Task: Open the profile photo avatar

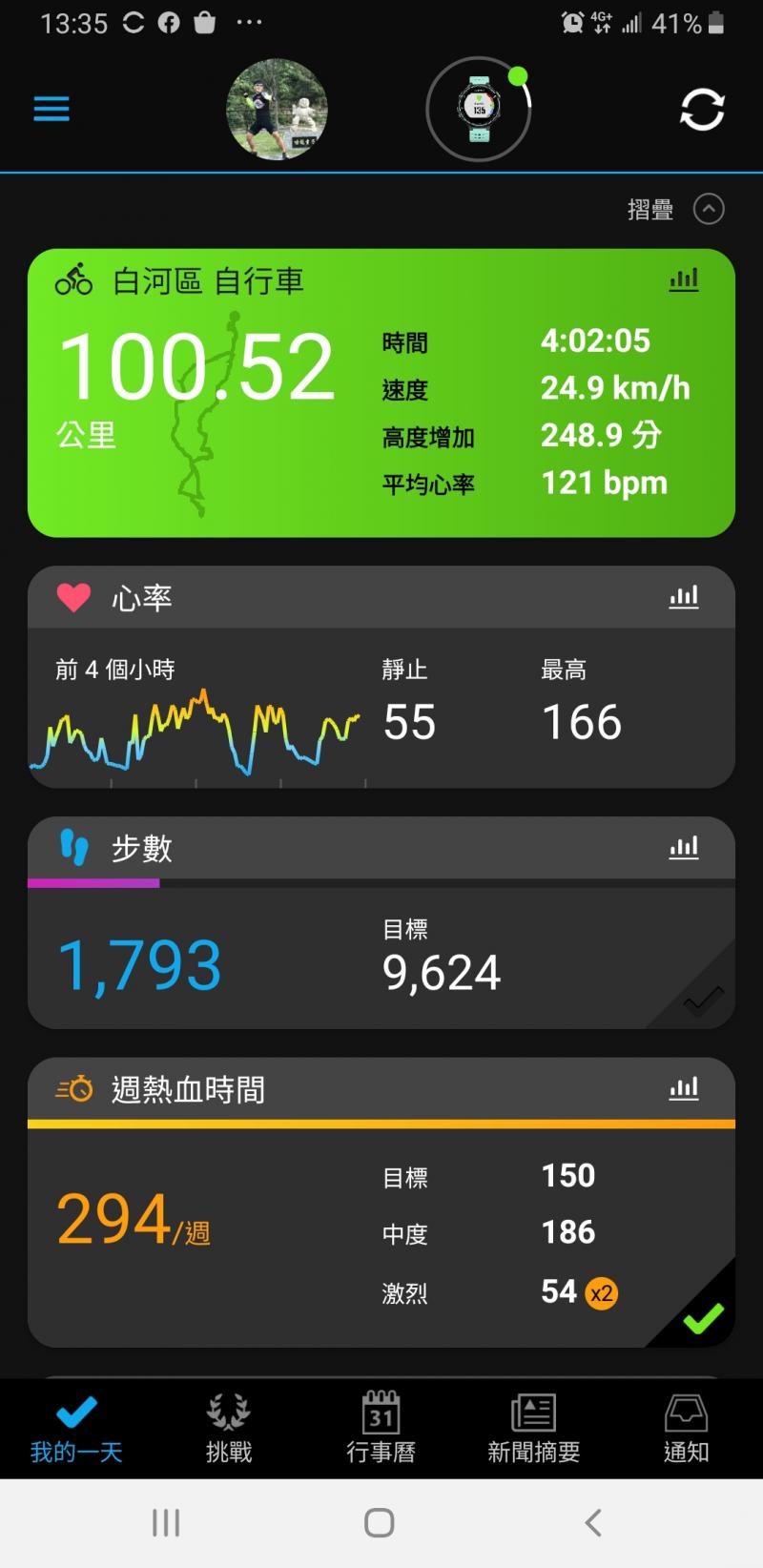Action: tap(277, 110)
